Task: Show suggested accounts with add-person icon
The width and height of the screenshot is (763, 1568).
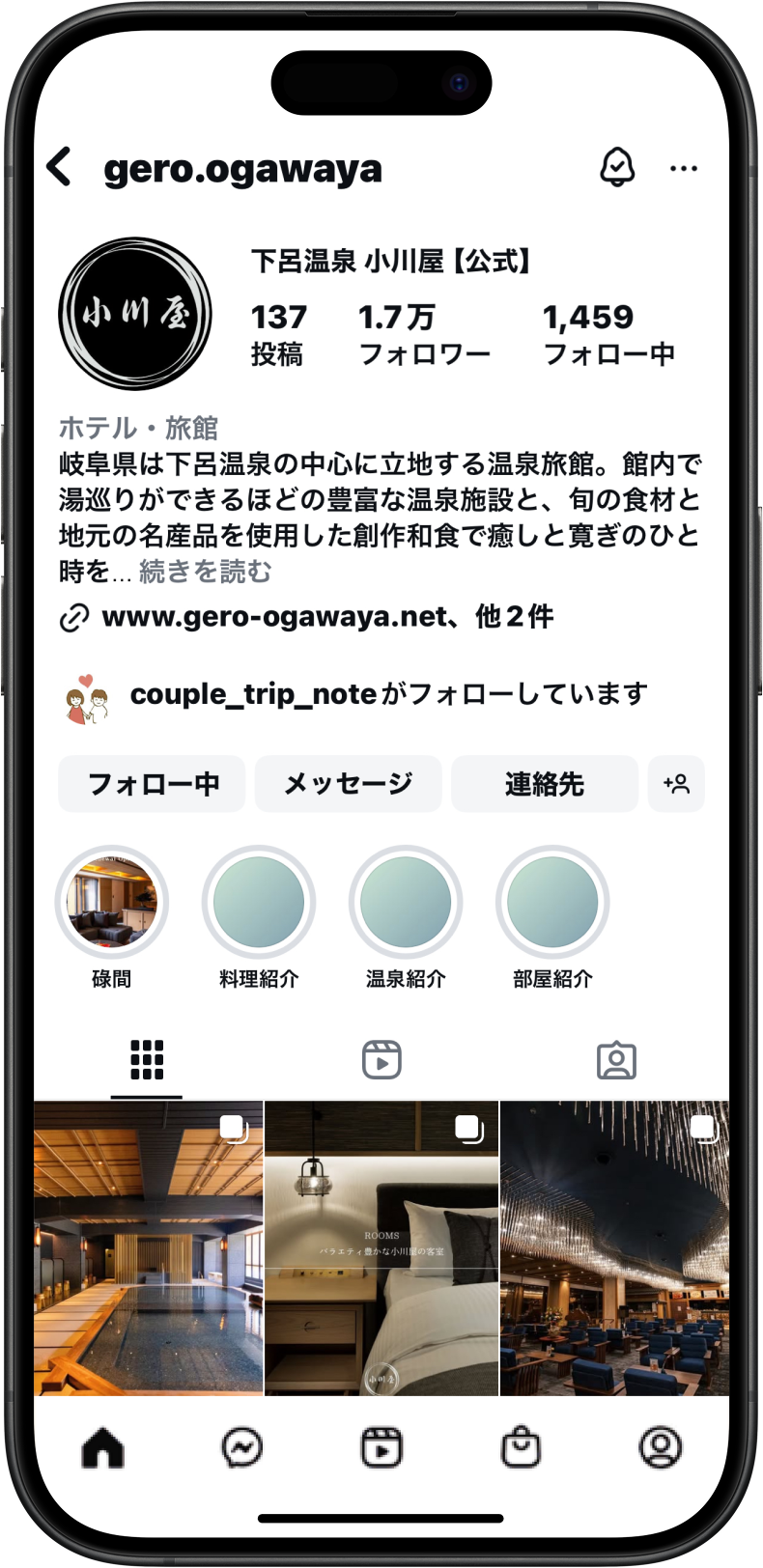Action: click(676, 783)
